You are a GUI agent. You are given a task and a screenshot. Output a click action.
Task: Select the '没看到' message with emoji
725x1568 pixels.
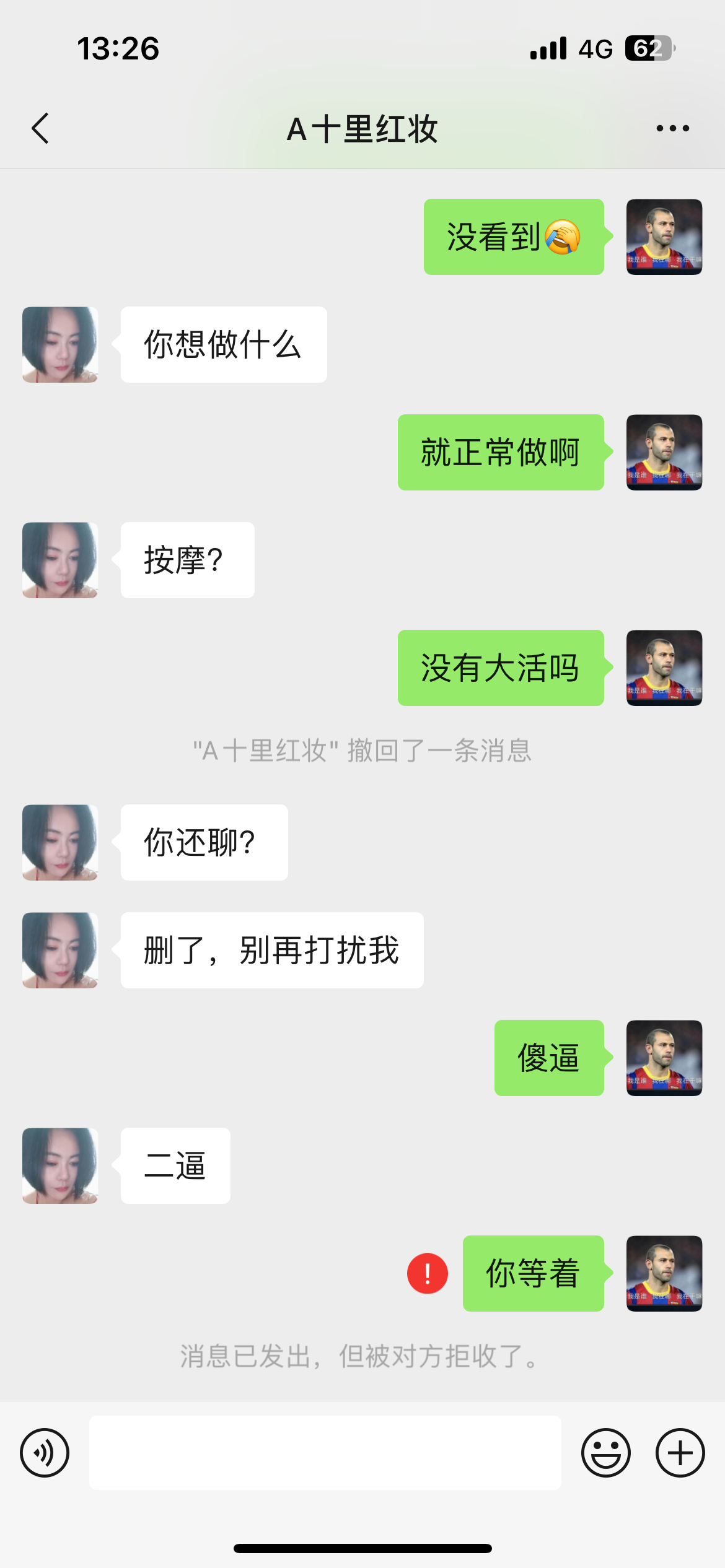click(513, 237)
